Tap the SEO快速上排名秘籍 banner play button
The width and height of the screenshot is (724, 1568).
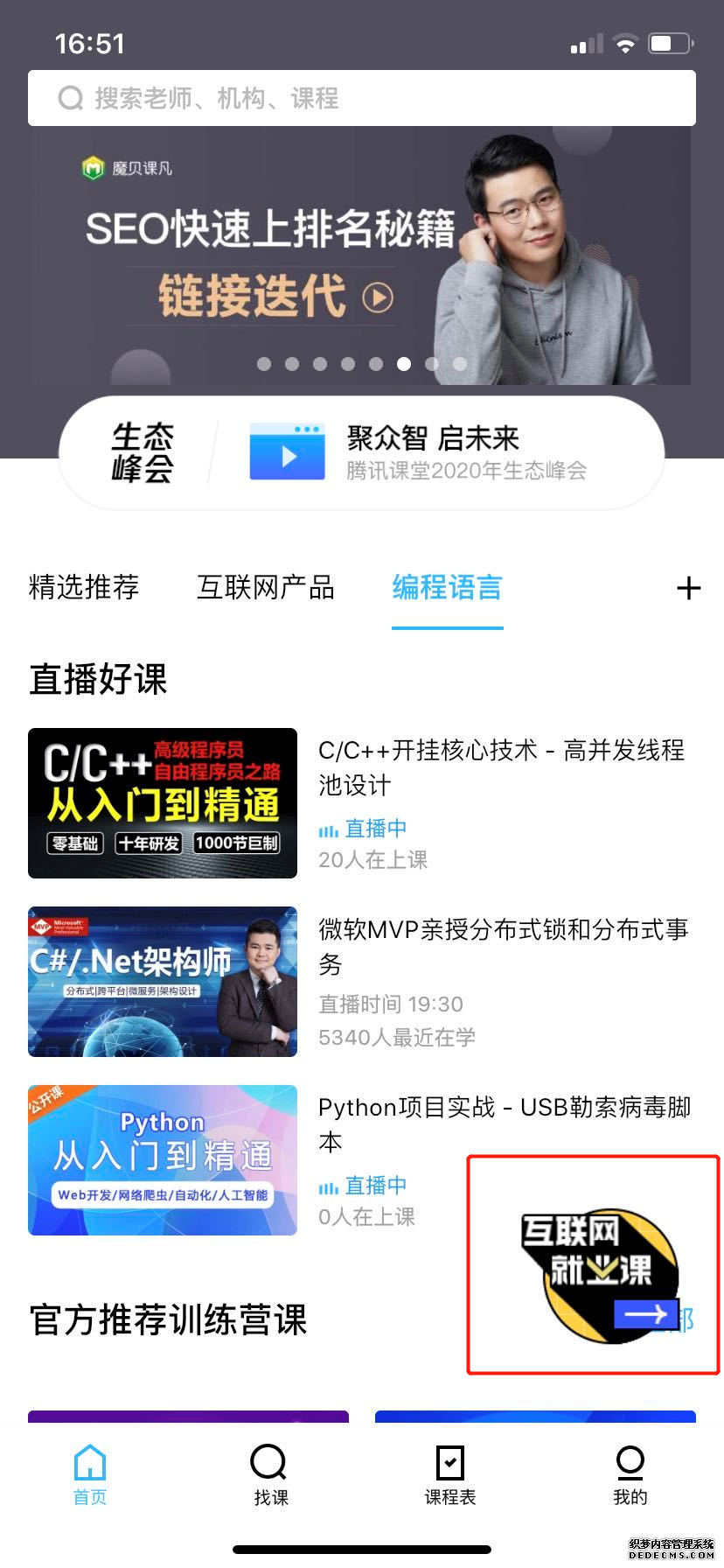[376, 297]
